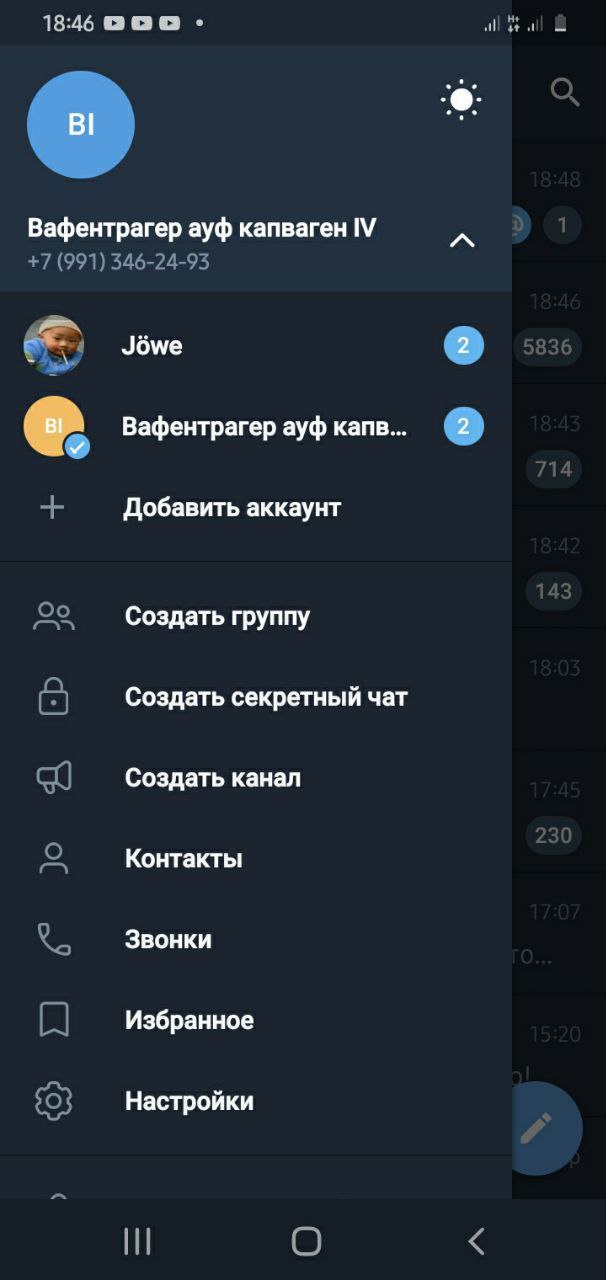The width and height of the screenshot is (606, 1280).
Task: View Звонки call history
Action: (x=168, y=940)
